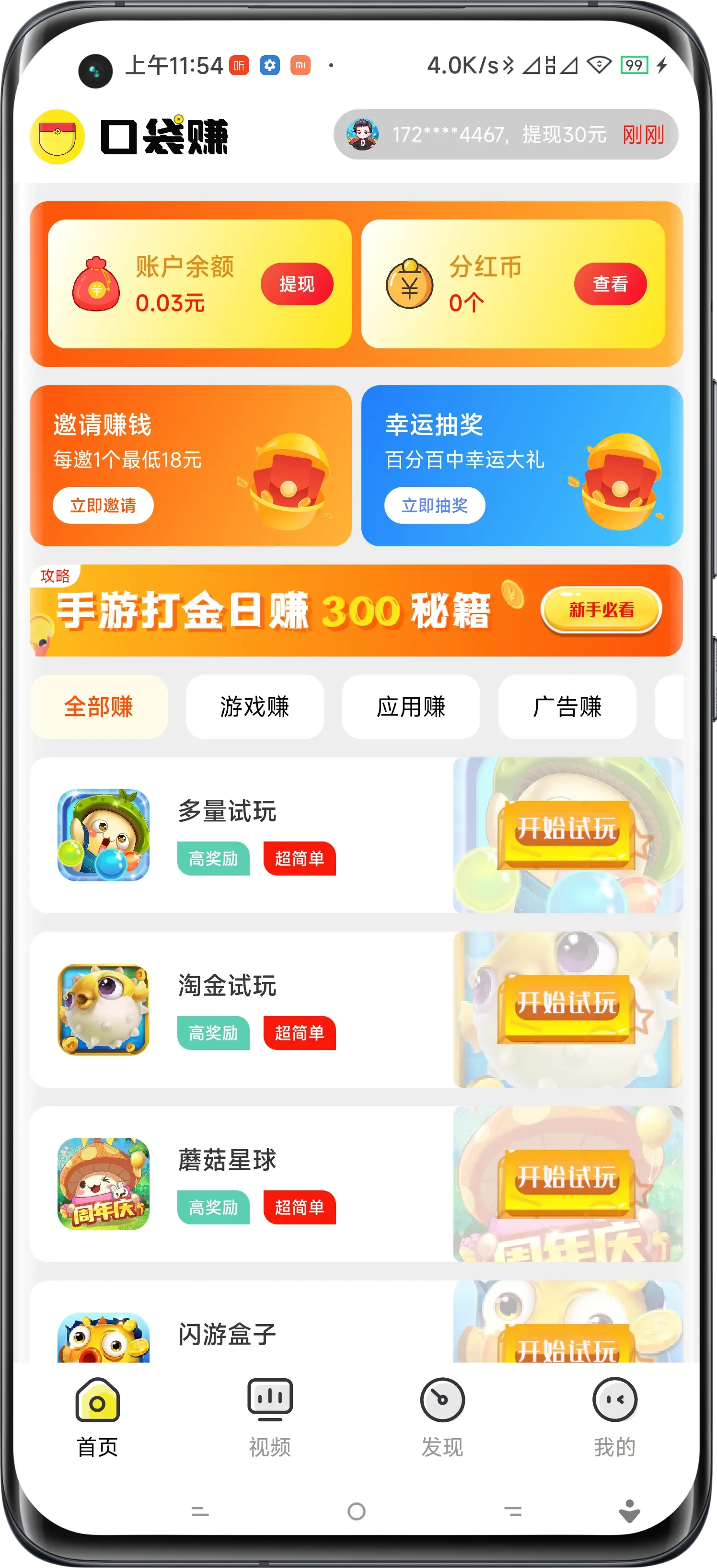Tap 查看 next to 分红币
Viewport: 717px width, 1568px height.
610,284
